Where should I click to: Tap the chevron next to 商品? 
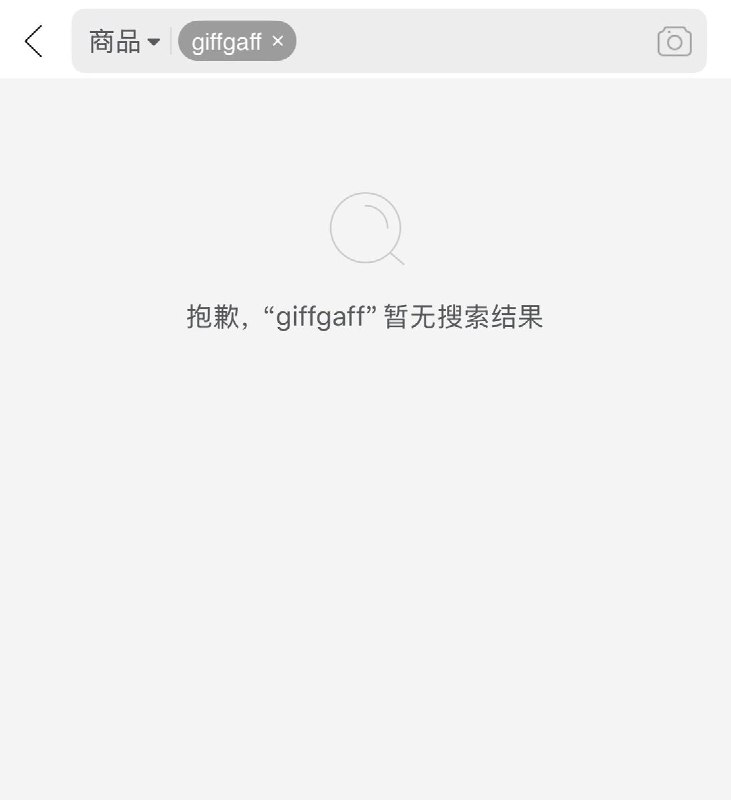155,42
